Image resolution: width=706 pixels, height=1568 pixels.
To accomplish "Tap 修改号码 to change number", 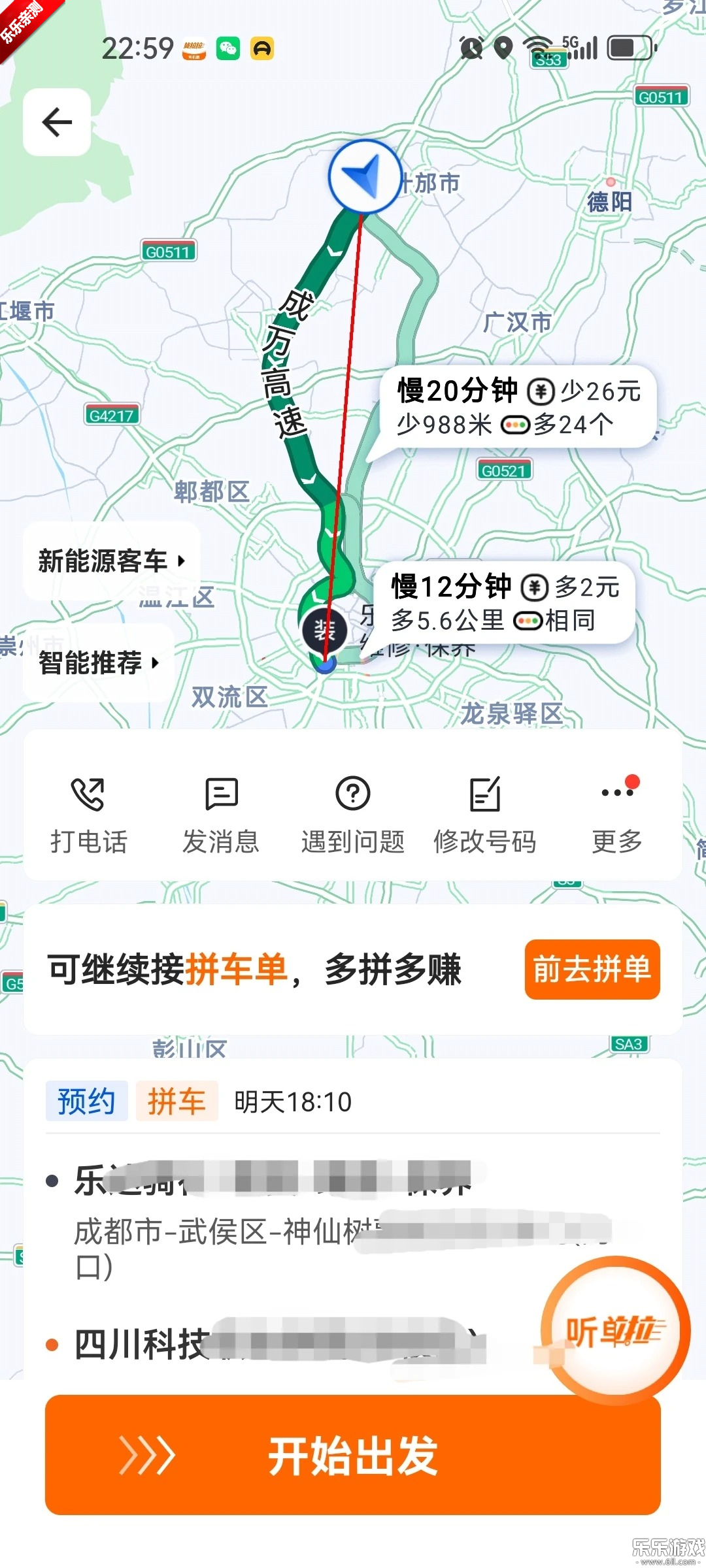I will point(485,814).
